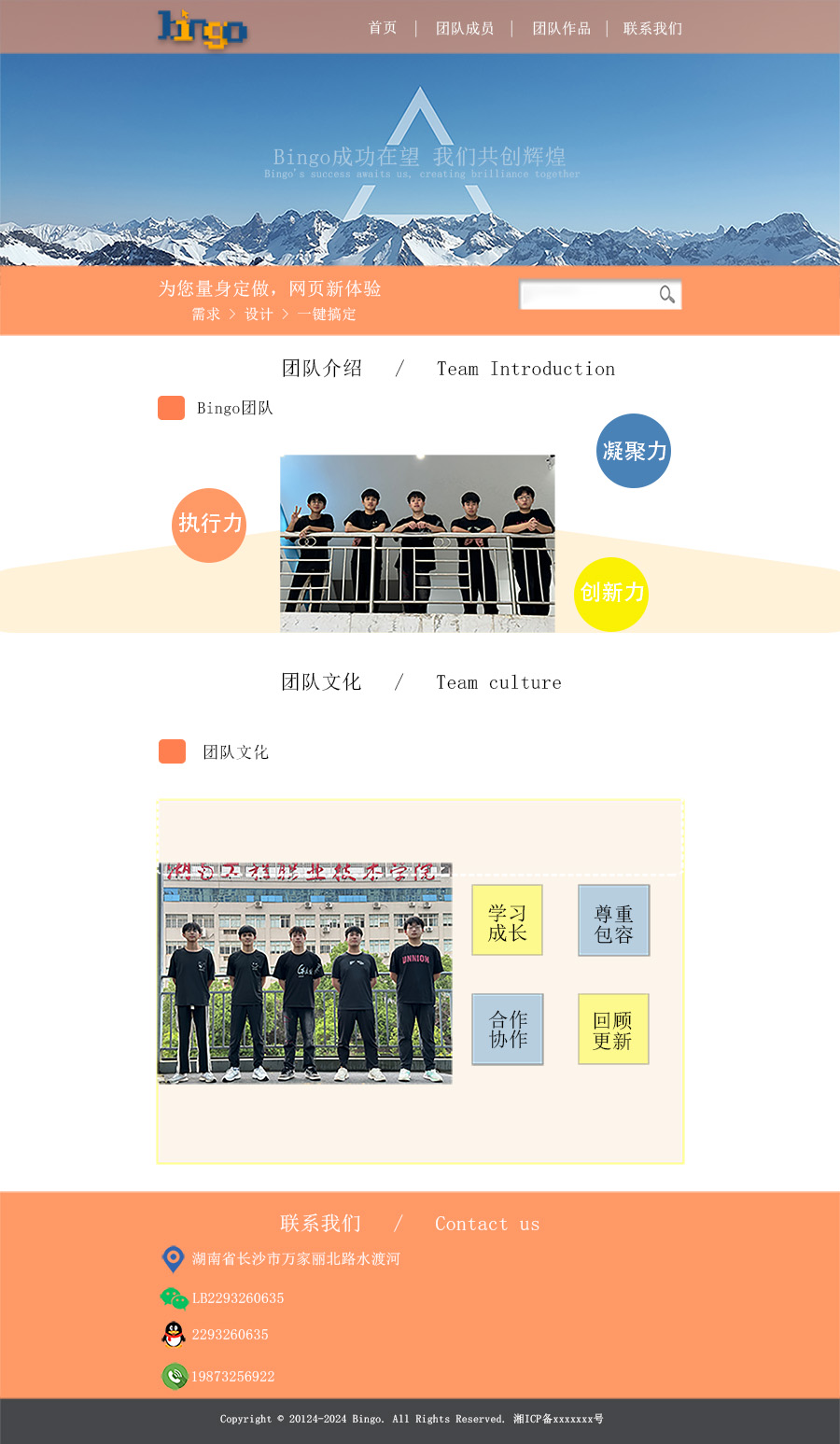Select the 回顾更新 culture tile

point(613,1029)
